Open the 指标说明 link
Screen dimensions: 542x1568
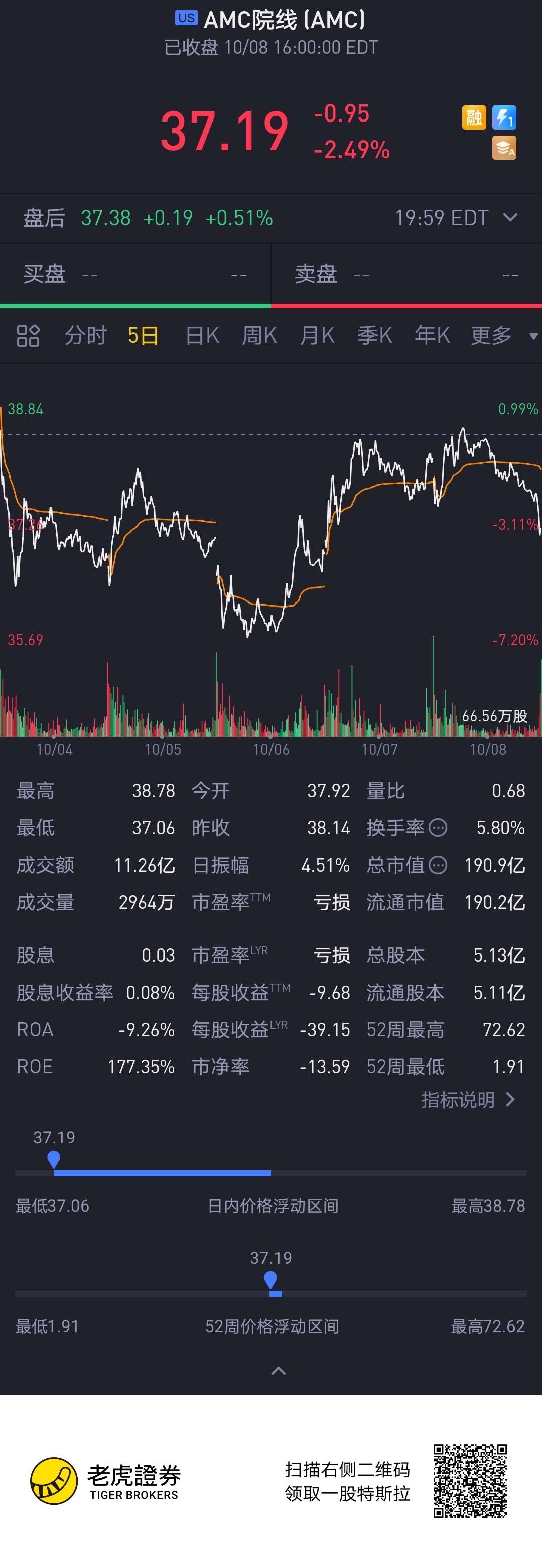(x=468, y=1099)
